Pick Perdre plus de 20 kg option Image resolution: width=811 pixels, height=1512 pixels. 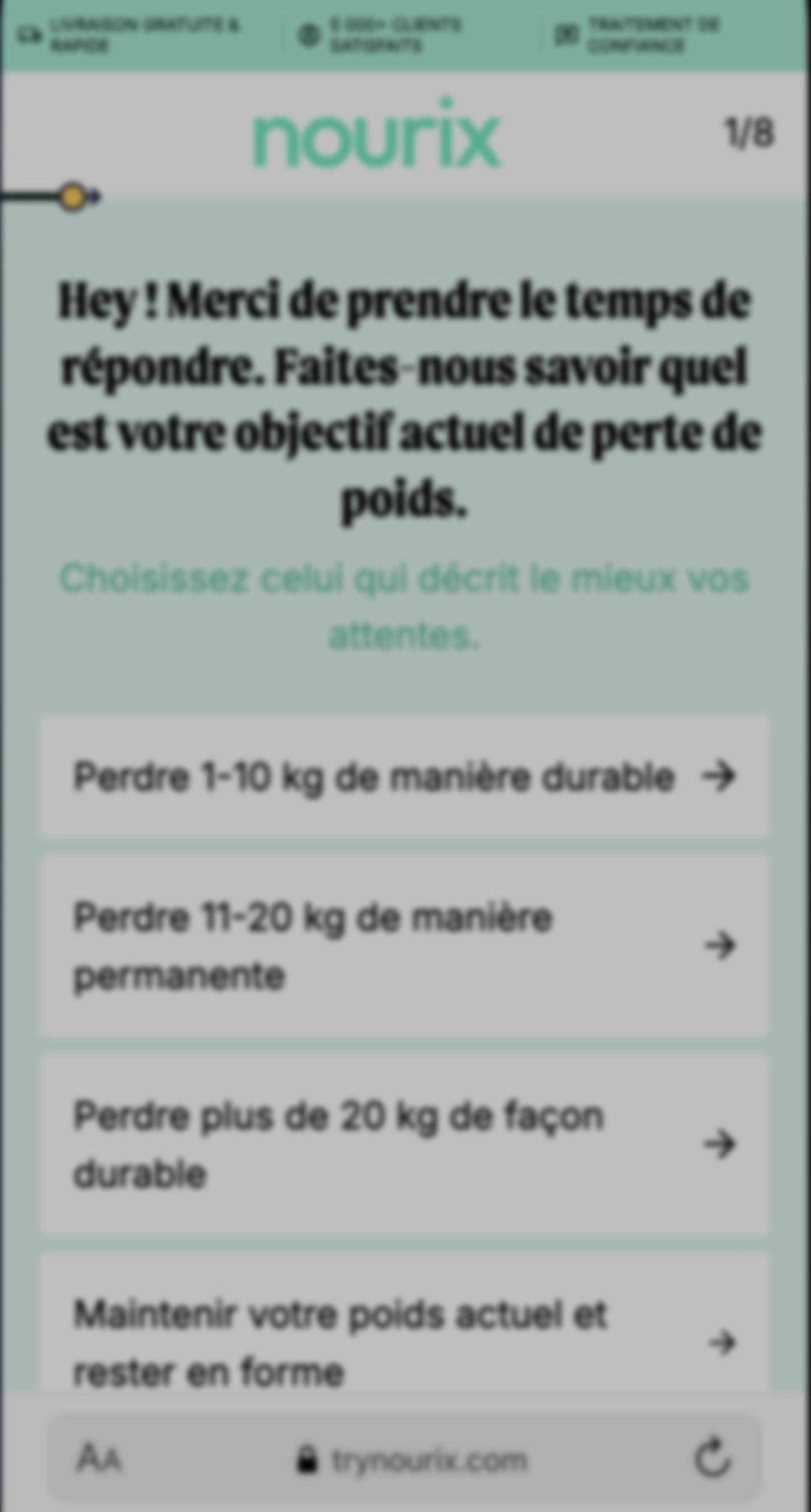[404, 1145]
